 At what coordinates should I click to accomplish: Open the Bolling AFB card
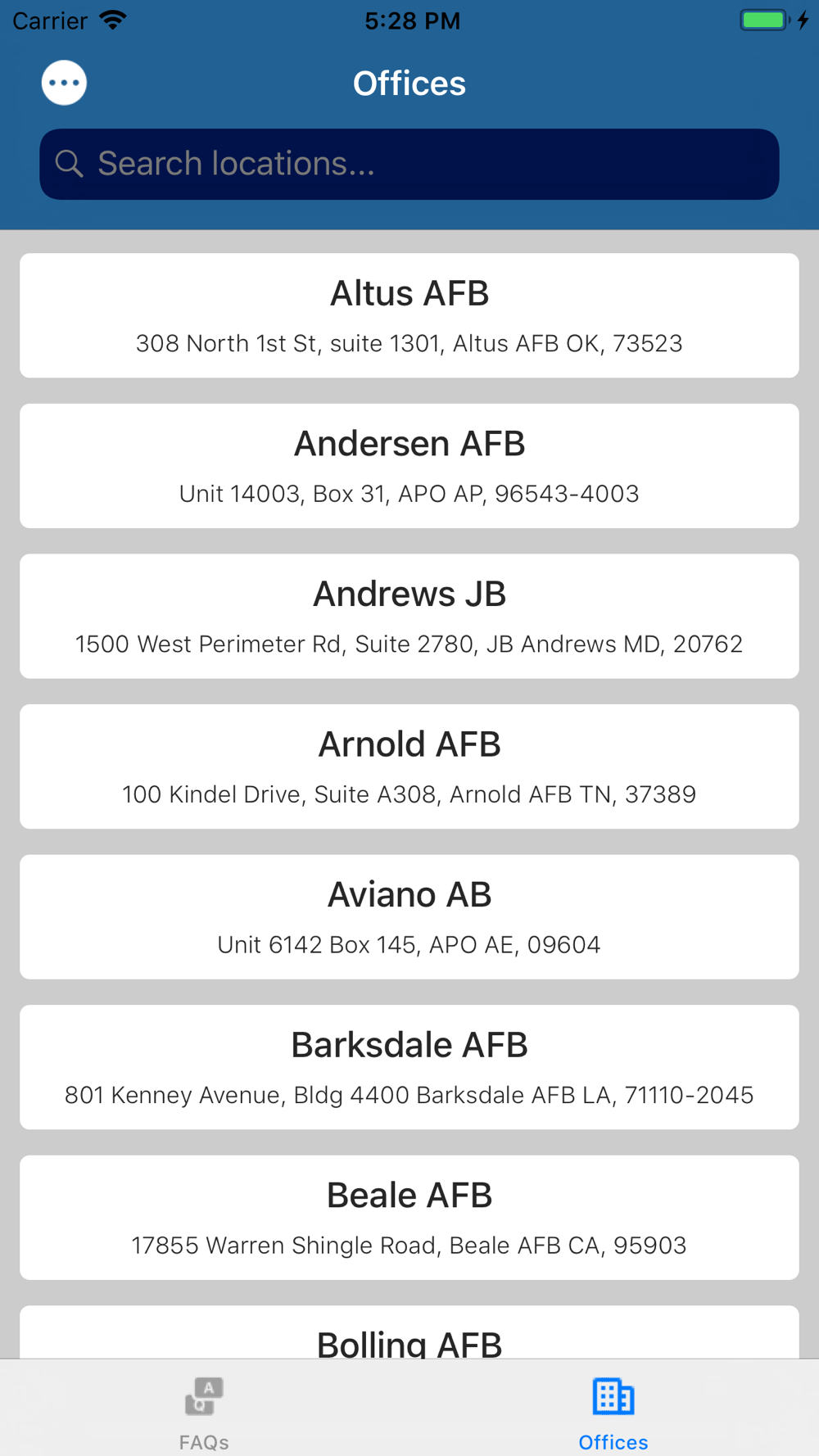tap(409, 1335)
